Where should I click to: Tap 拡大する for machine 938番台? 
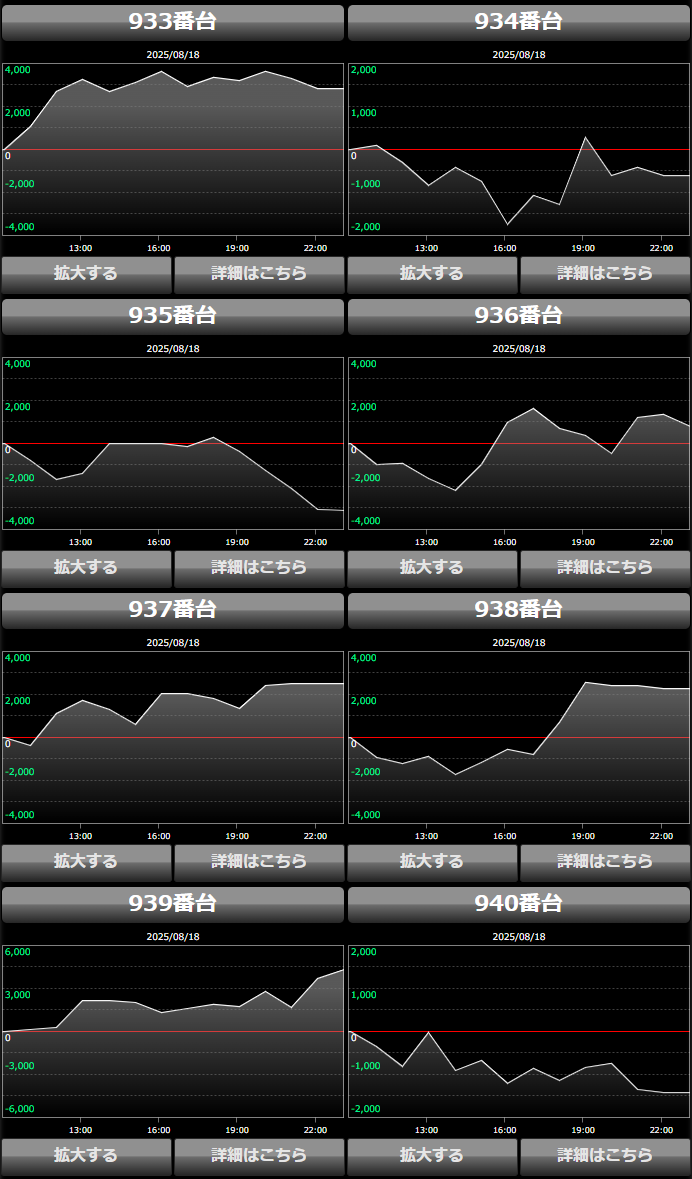pos(432,861)
